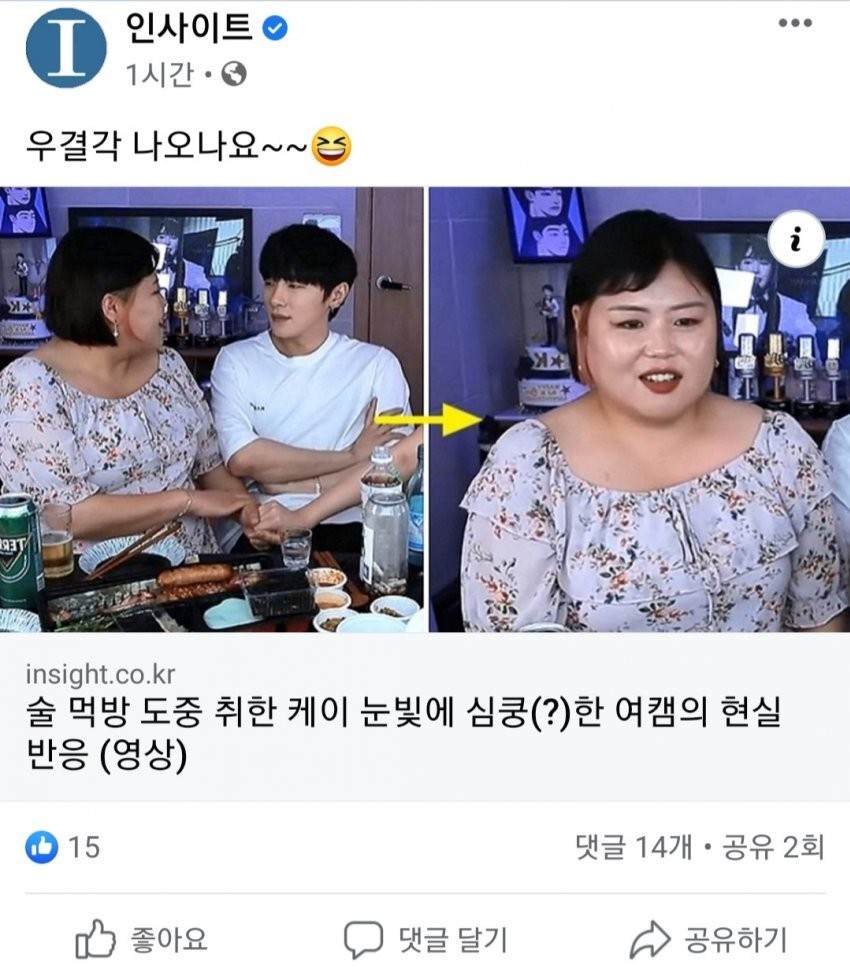Share the post via 공유하기

tap(708, 940)
